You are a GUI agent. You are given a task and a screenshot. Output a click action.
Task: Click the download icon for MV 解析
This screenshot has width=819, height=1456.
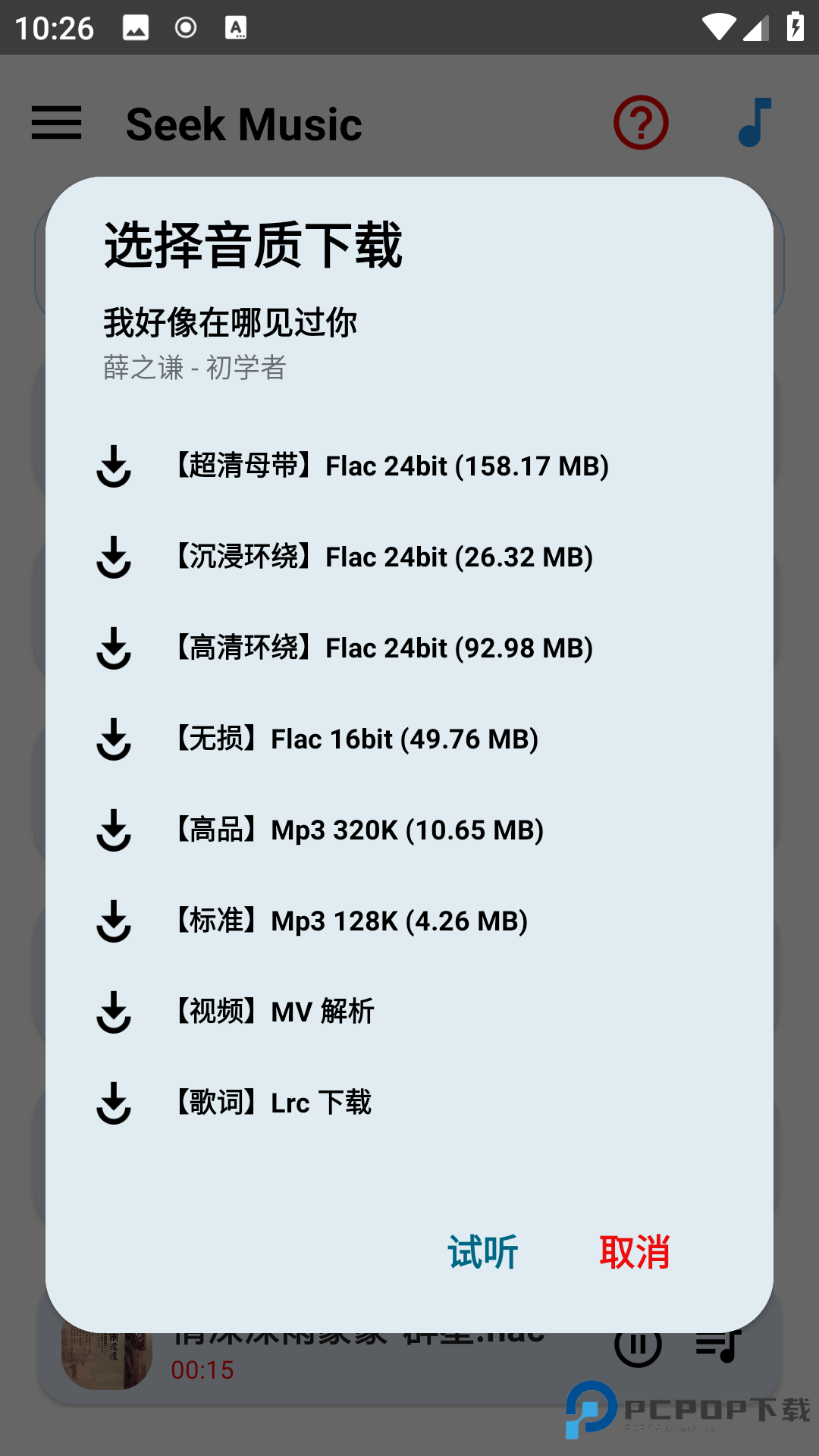pyautogui.click(x=115, y=1013)
